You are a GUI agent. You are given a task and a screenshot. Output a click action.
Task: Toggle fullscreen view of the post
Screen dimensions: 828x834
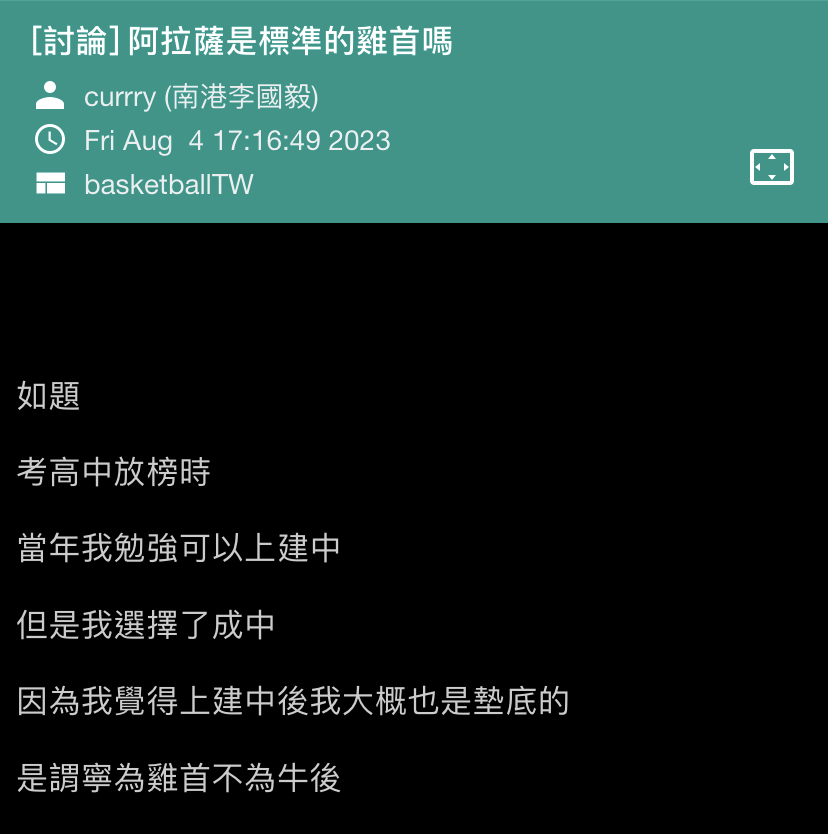pyautogui.click(x=771, y=167)
